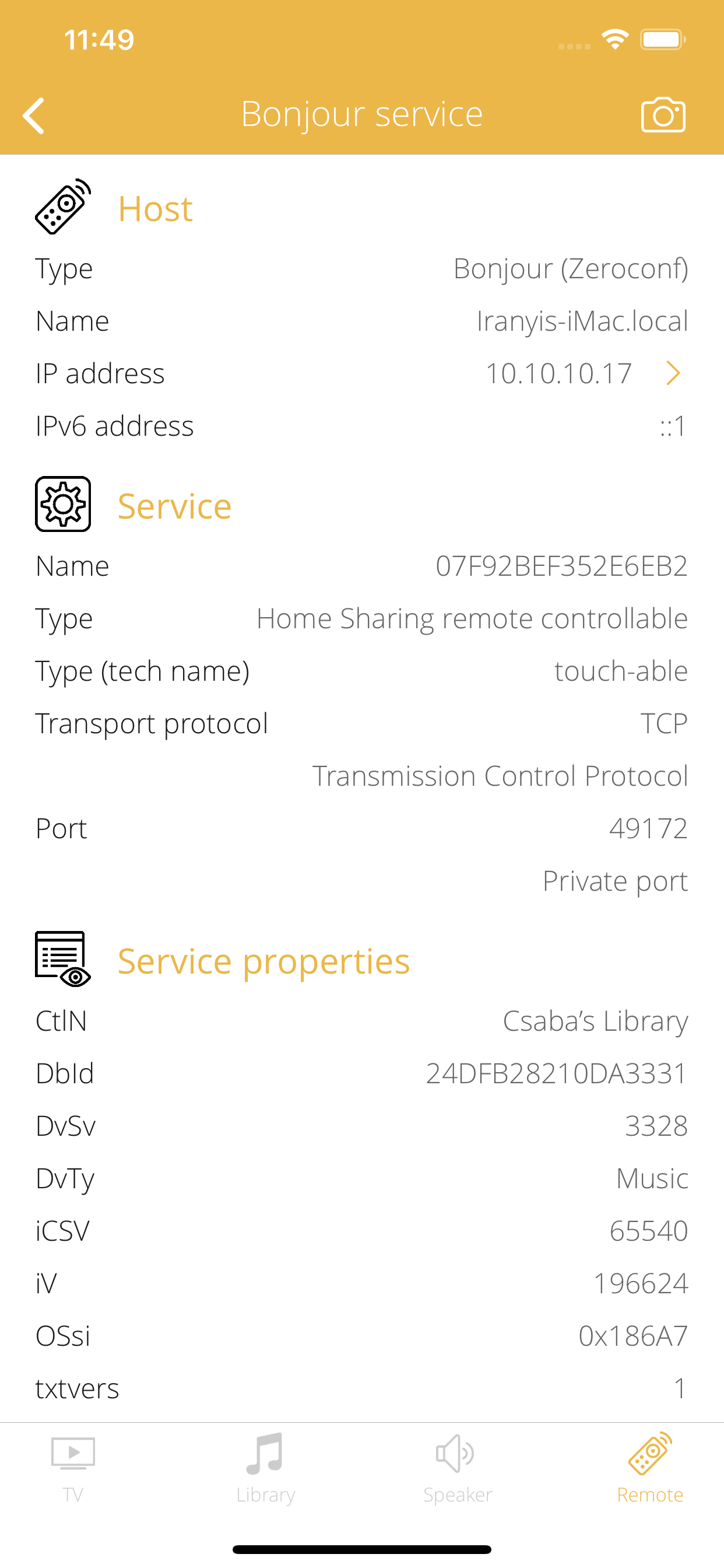Tap the remote control icon beside Host
Screen dimensions: 724x1568
(x=63, y=205)
